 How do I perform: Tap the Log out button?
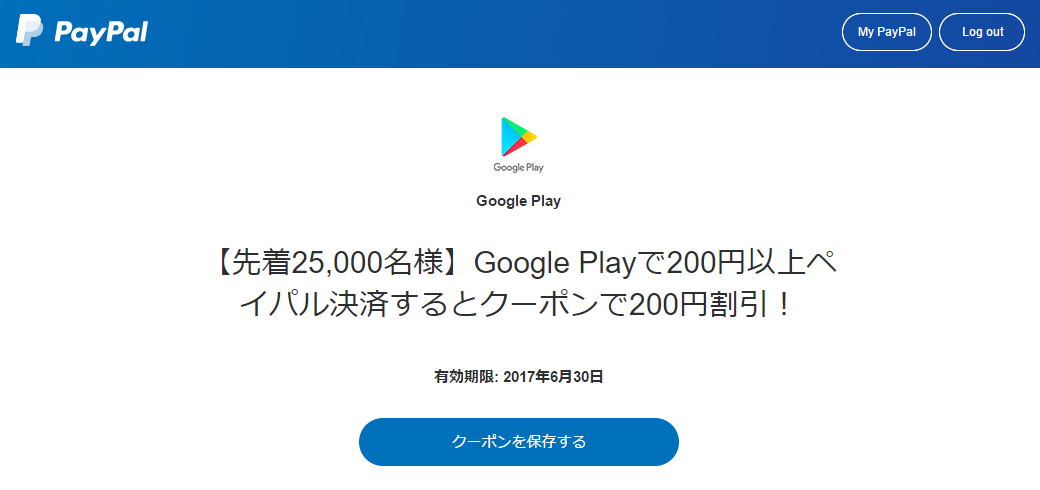982,32
